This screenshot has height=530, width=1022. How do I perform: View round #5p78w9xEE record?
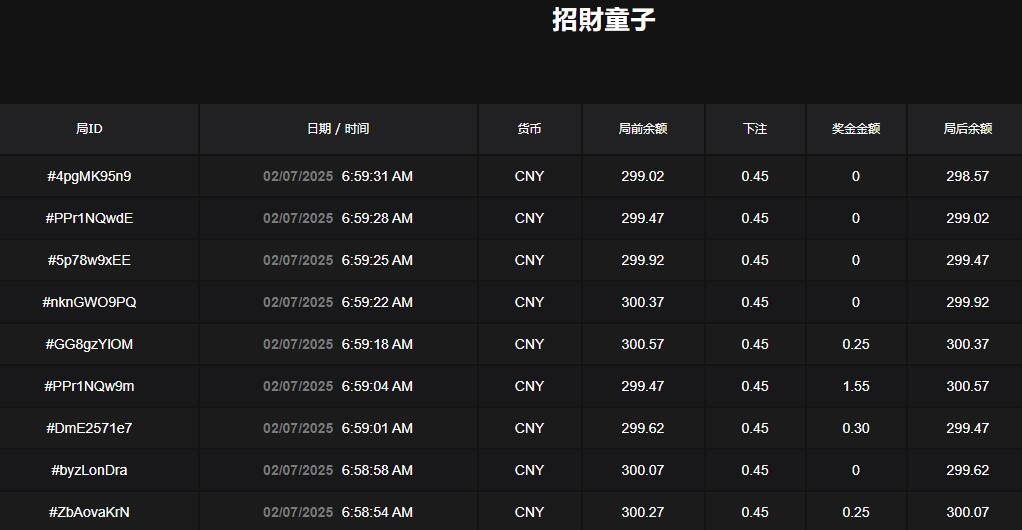(89, 260)
